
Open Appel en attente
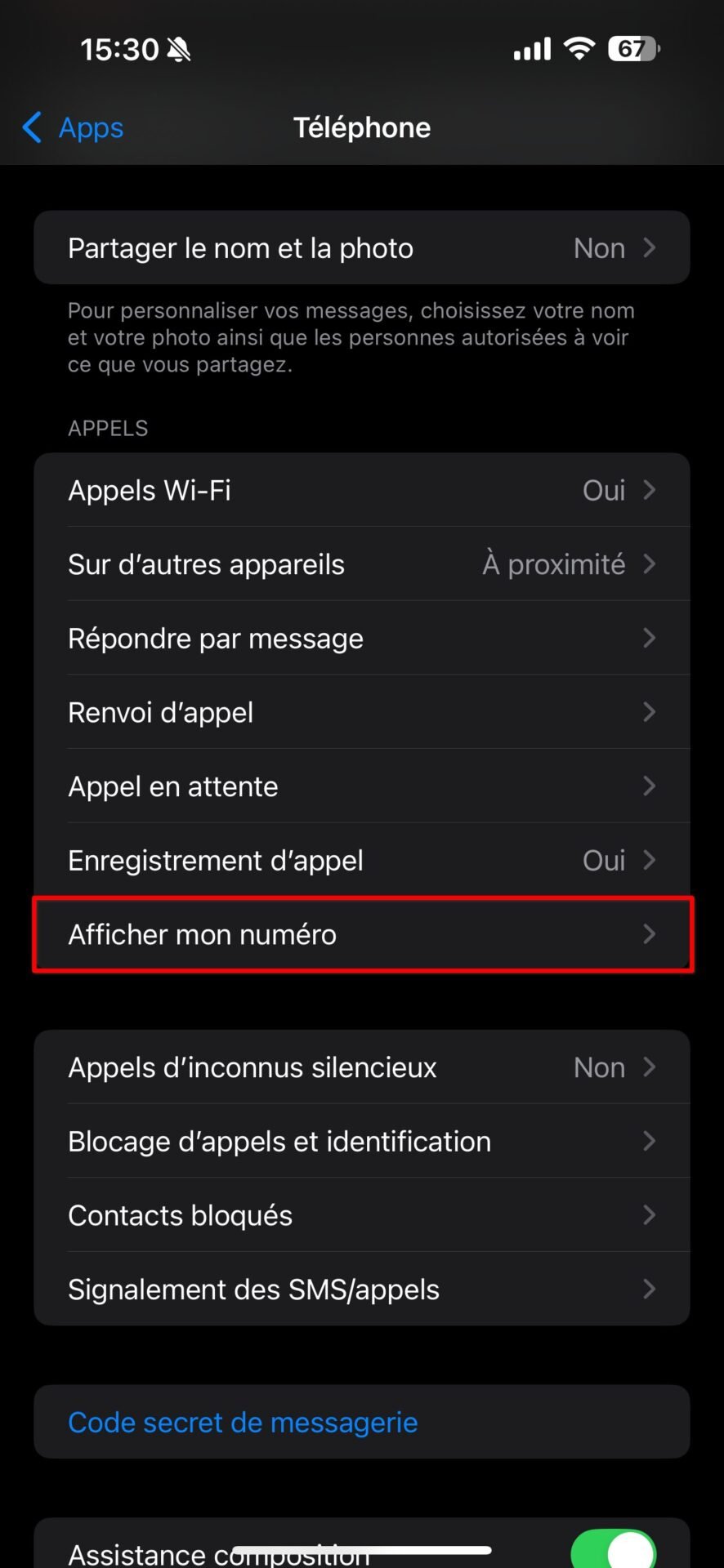tap(362, 786)
